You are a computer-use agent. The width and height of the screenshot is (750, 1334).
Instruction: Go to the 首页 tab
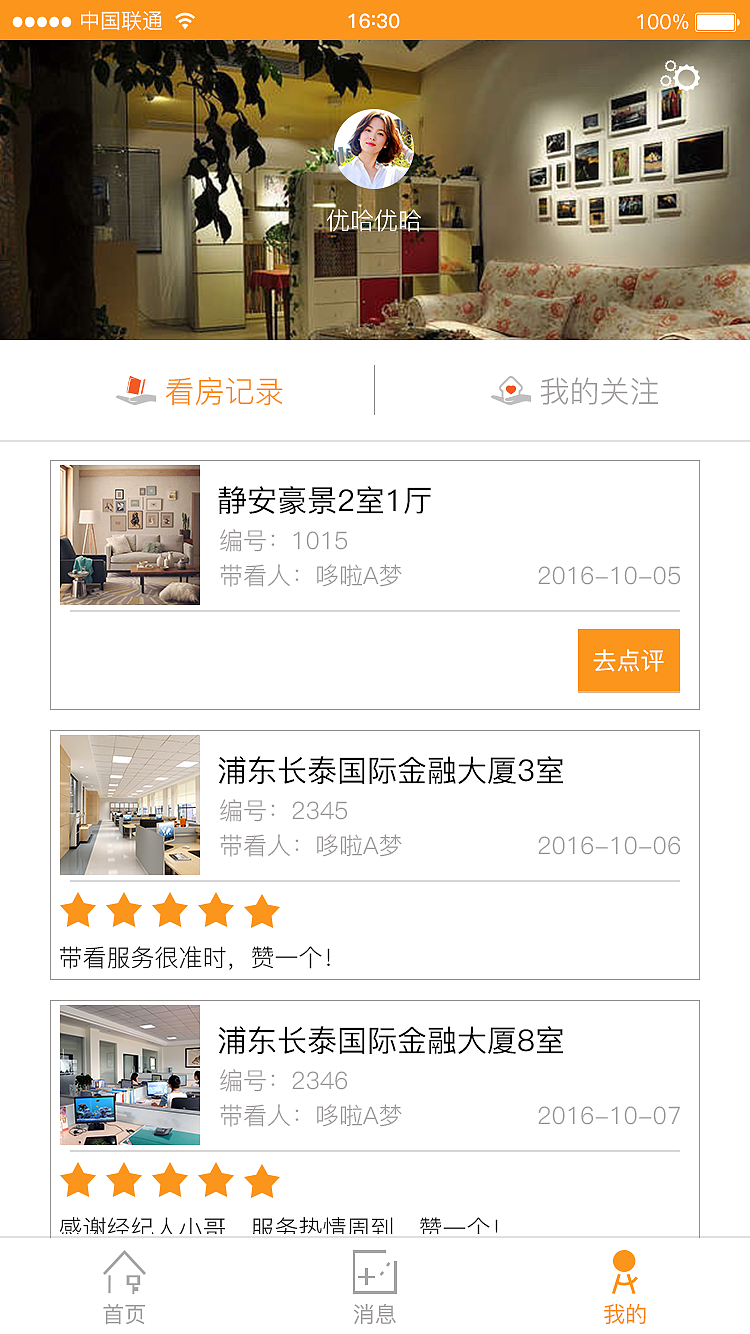(125, 1287)
